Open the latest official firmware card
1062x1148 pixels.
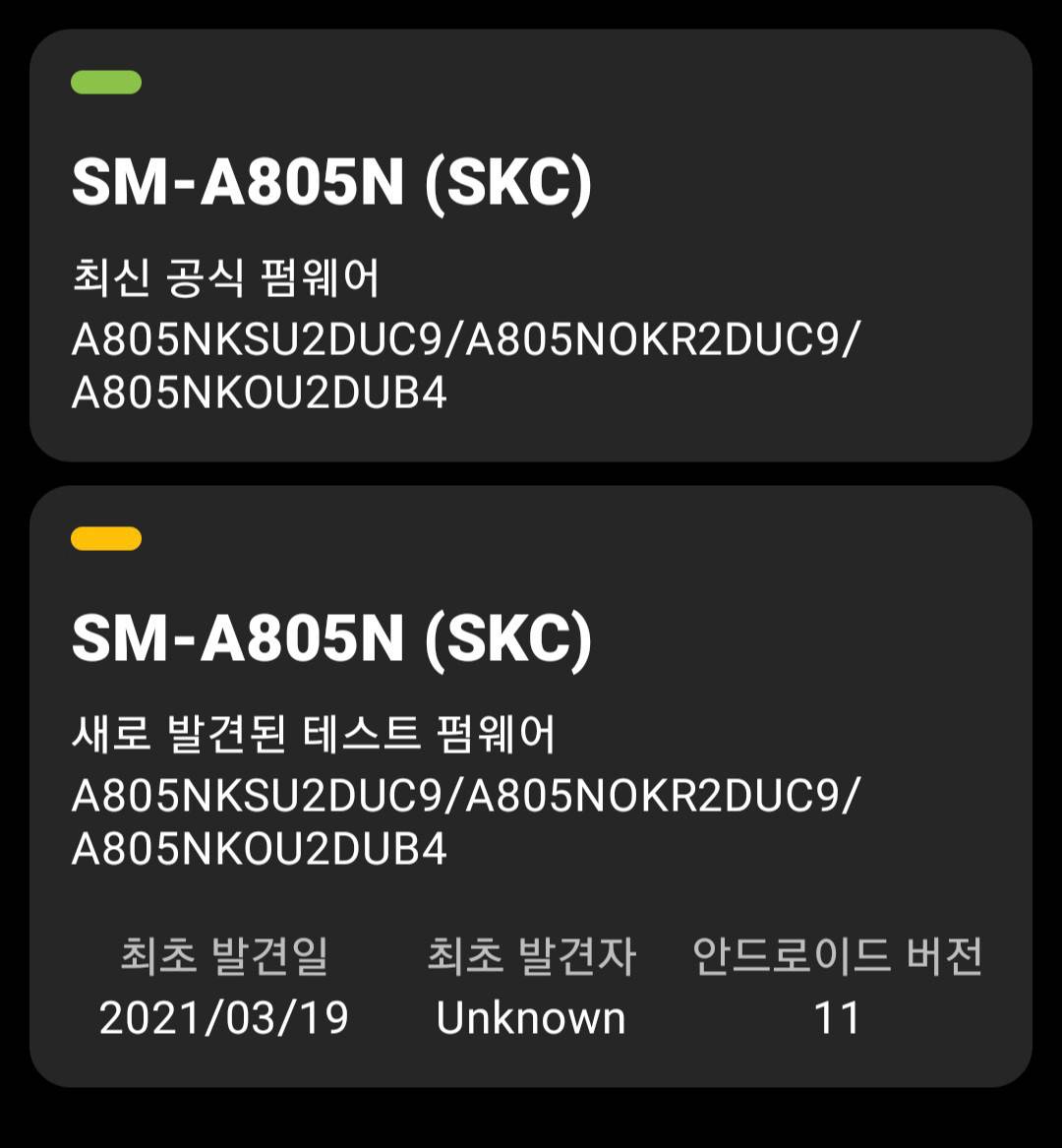pyautogui.click(x=531, y=246)
